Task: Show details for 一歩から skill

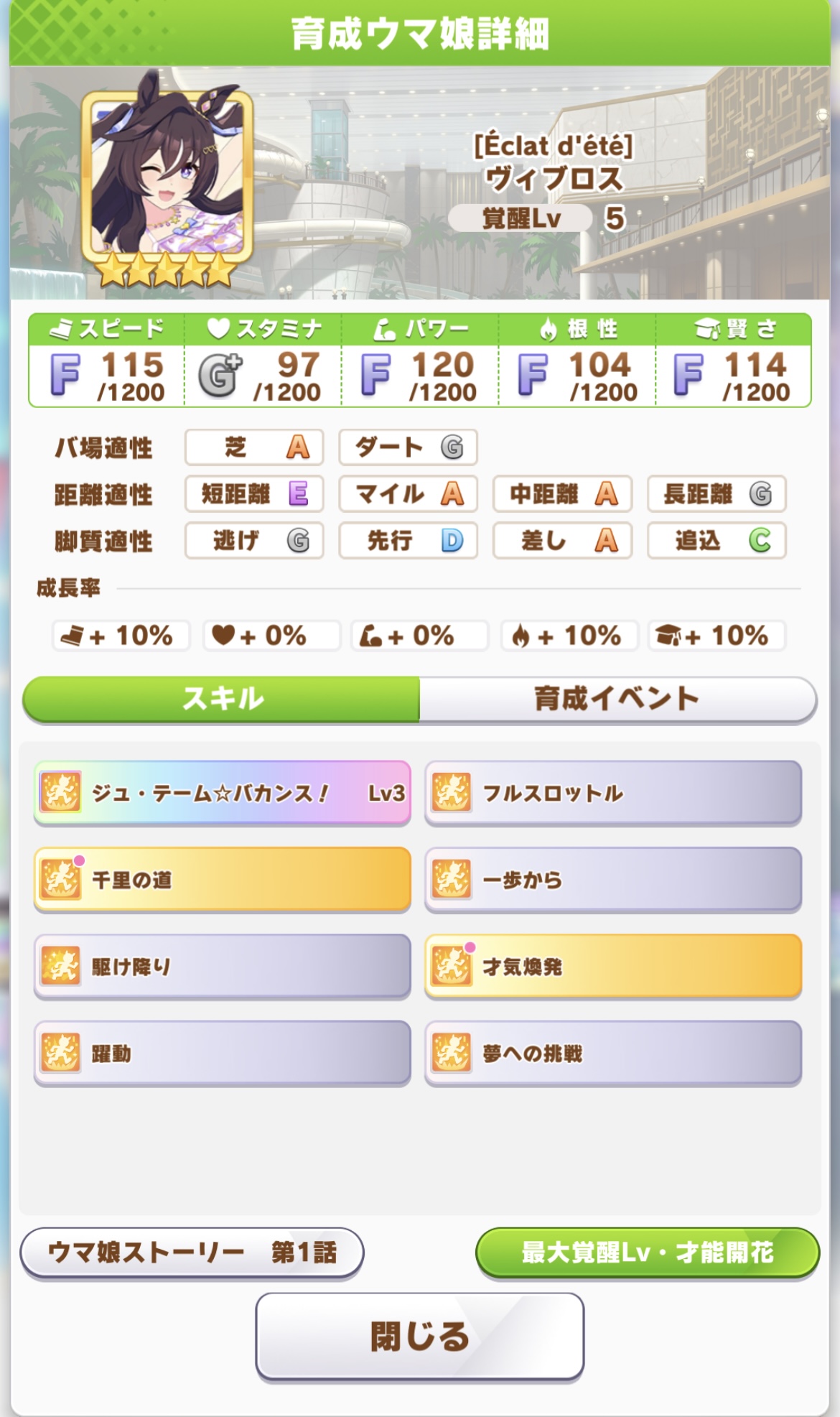Action: click(x=613, y=880)
